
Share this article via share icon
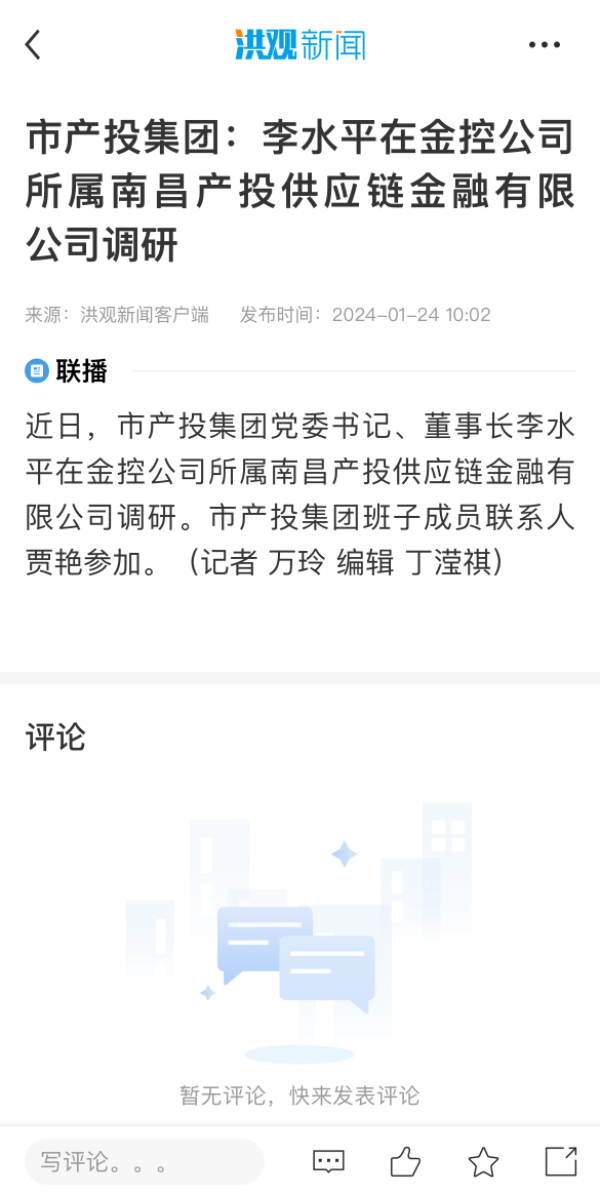pyautogui.click(x=560, y=1161)
